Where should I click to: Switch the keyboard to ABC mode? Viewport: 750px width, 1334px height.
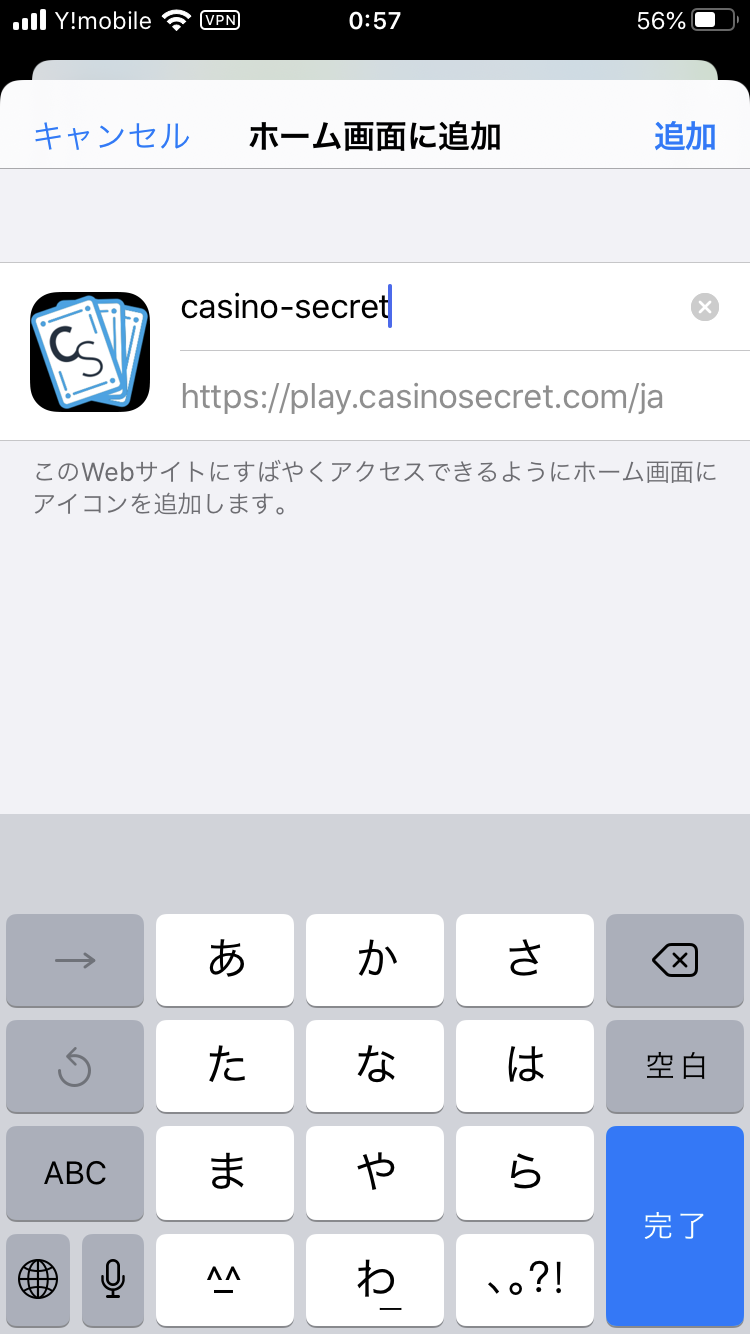75,1173
